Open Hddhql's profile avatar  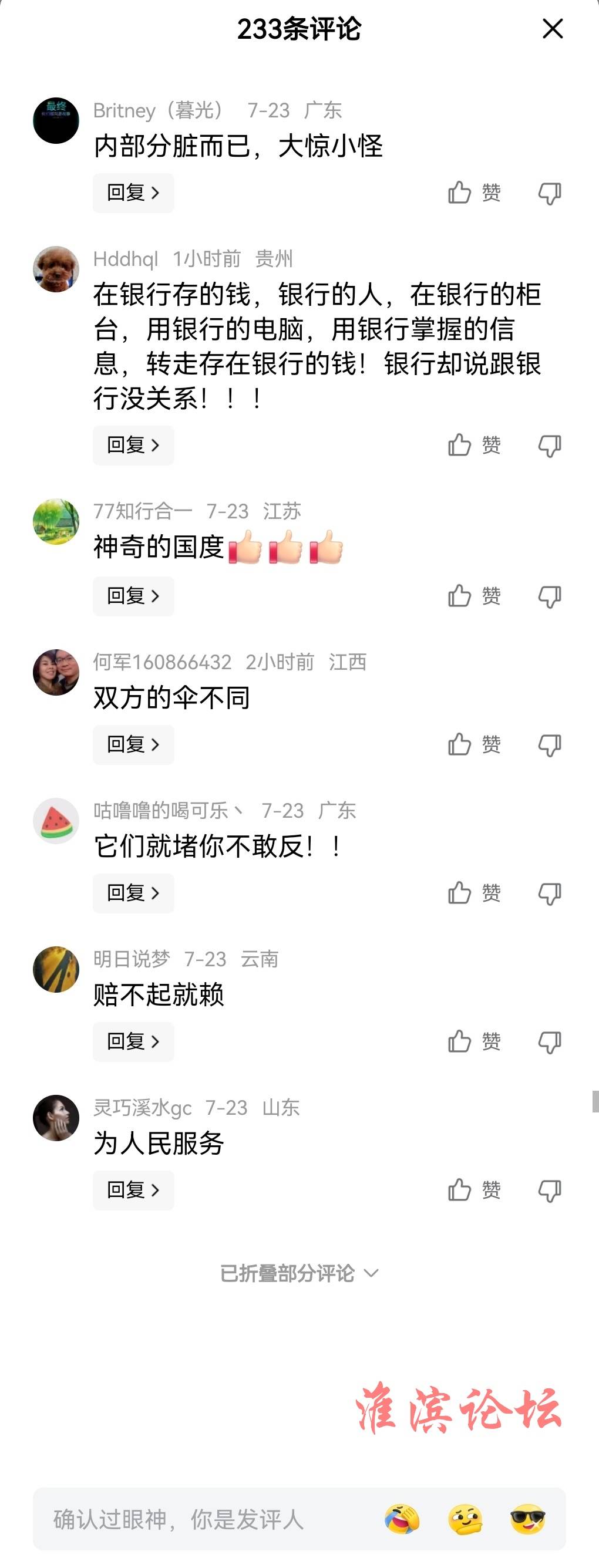(56, 269)
